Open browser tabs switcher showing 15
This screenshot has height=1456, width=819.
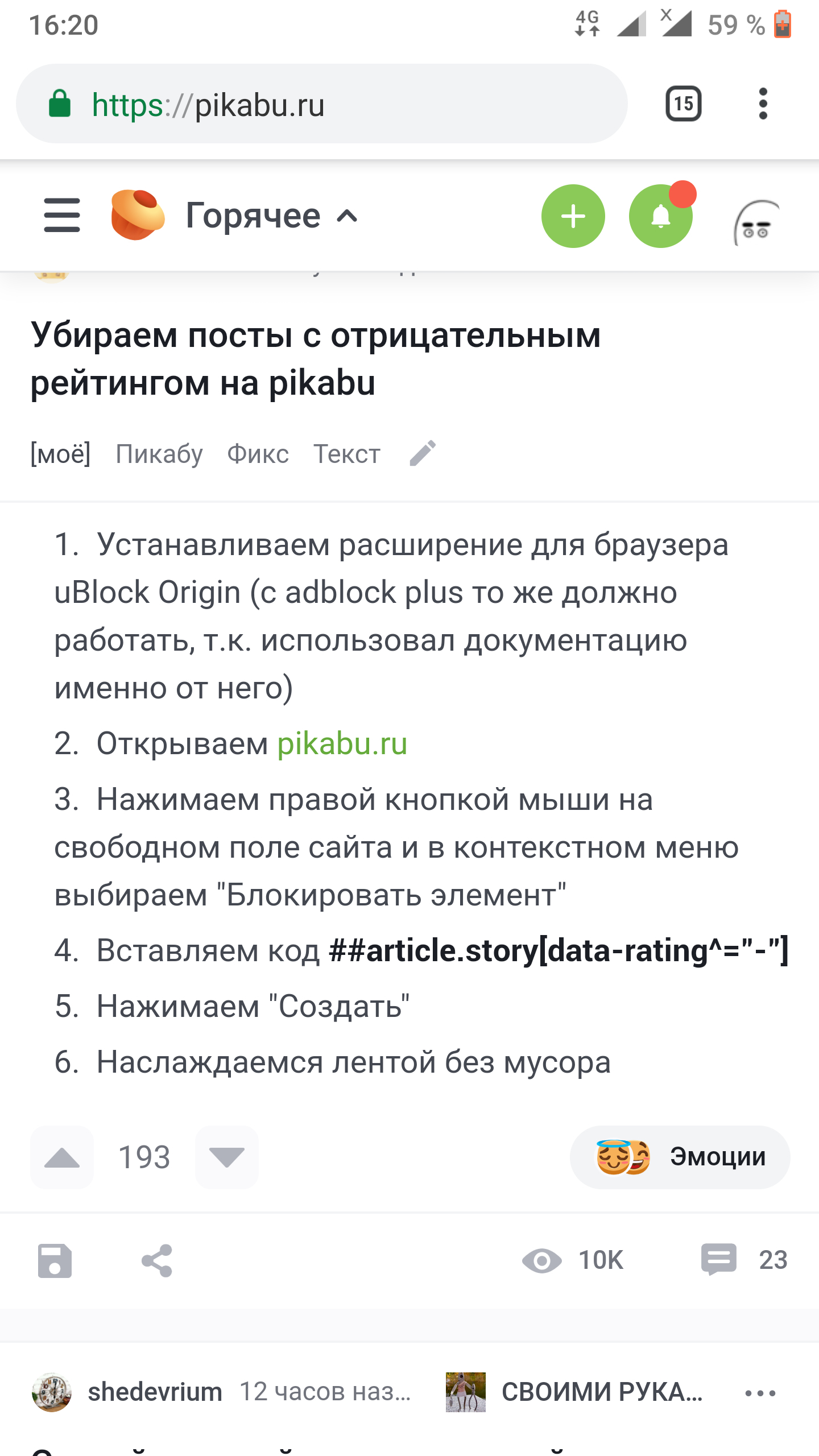click(683, 104)
